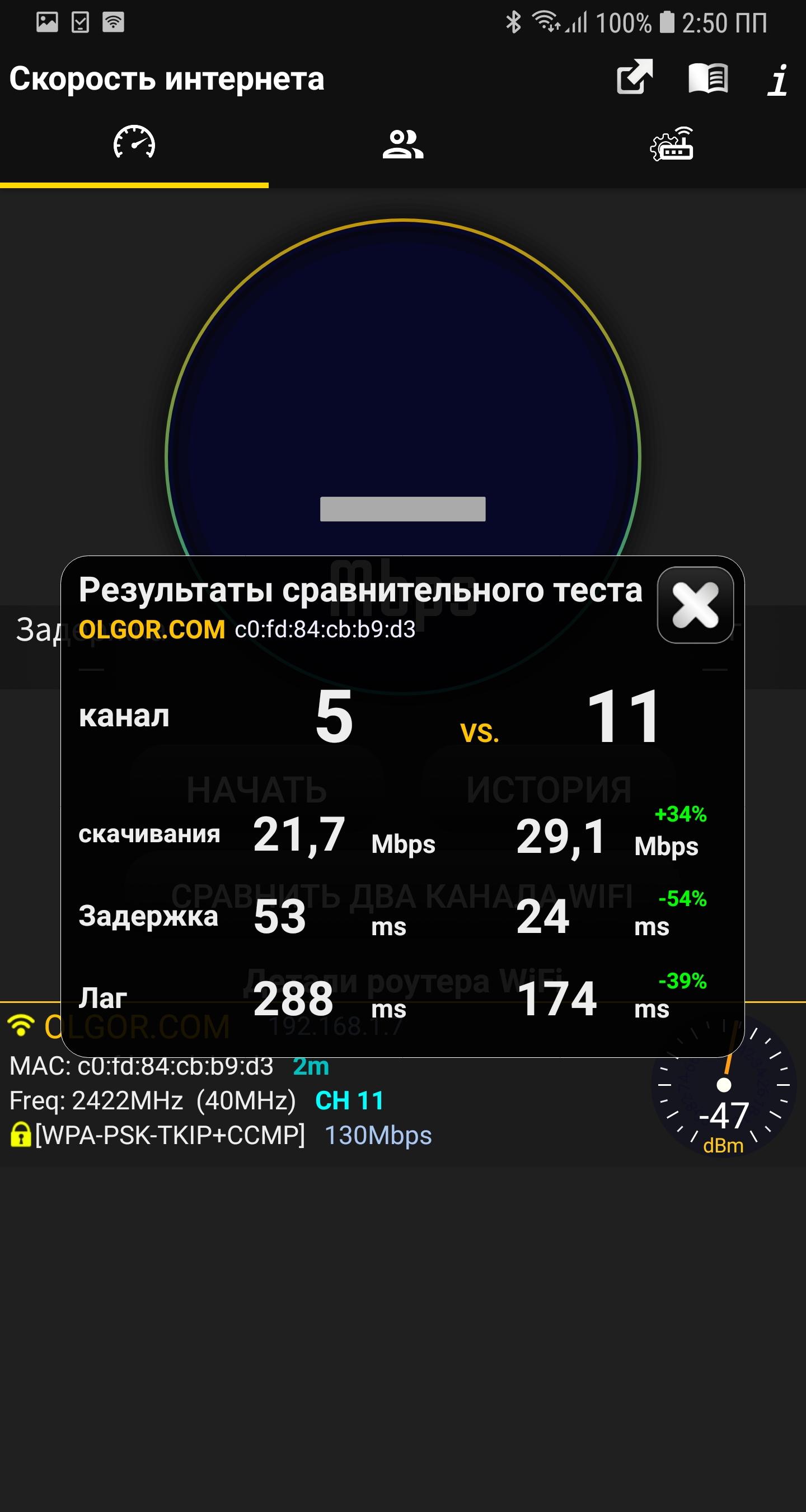Open the app info icon
Viewport: 806px width, 1512px height.
[x=779, y=79]
